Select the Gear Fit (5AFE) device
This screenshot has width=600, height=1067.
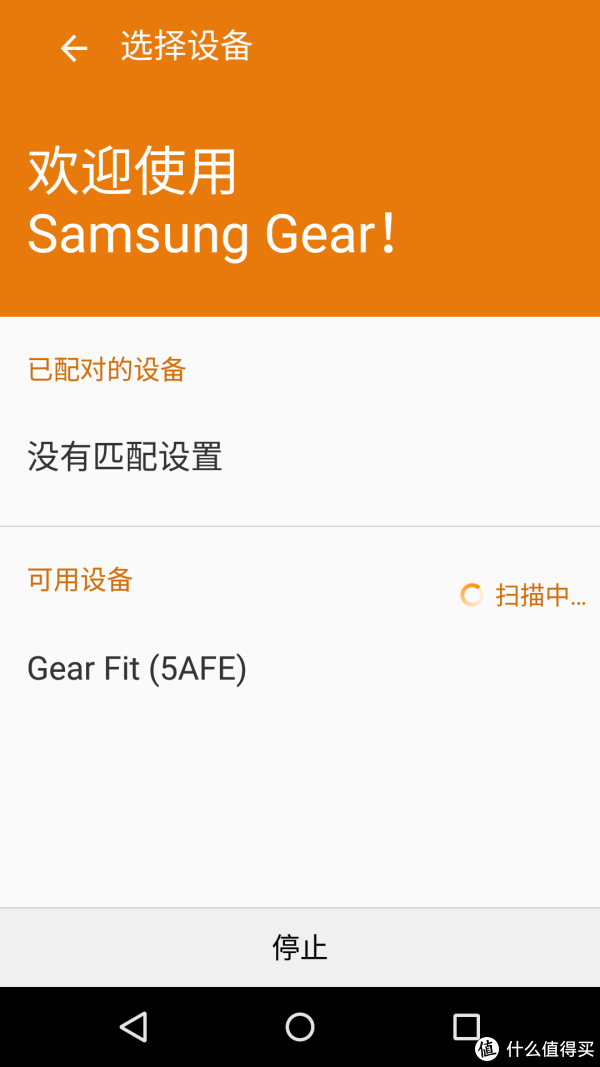point(300,669)
